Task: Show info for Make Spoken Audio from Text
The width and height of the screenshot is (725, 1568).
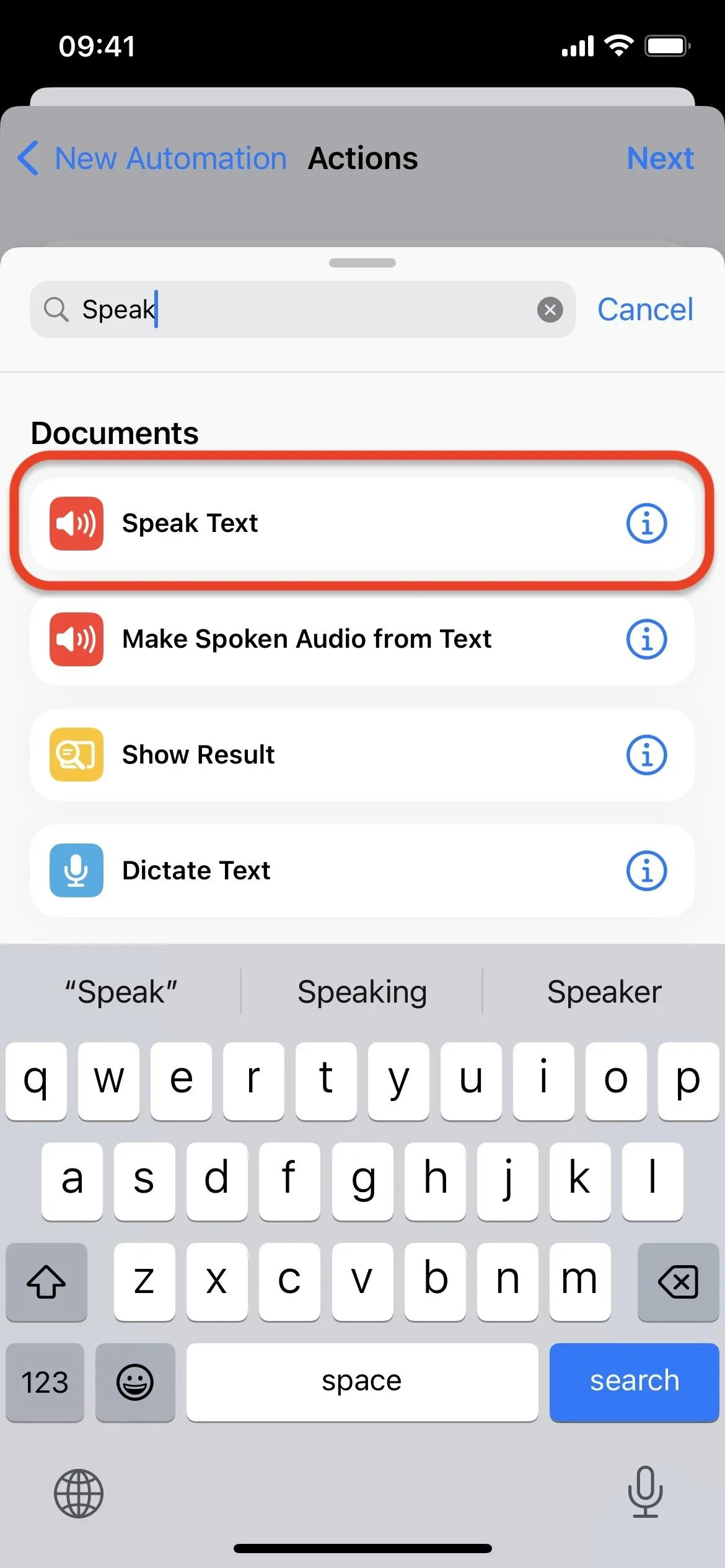Action: pyautogui.click(x=646, y=639)
